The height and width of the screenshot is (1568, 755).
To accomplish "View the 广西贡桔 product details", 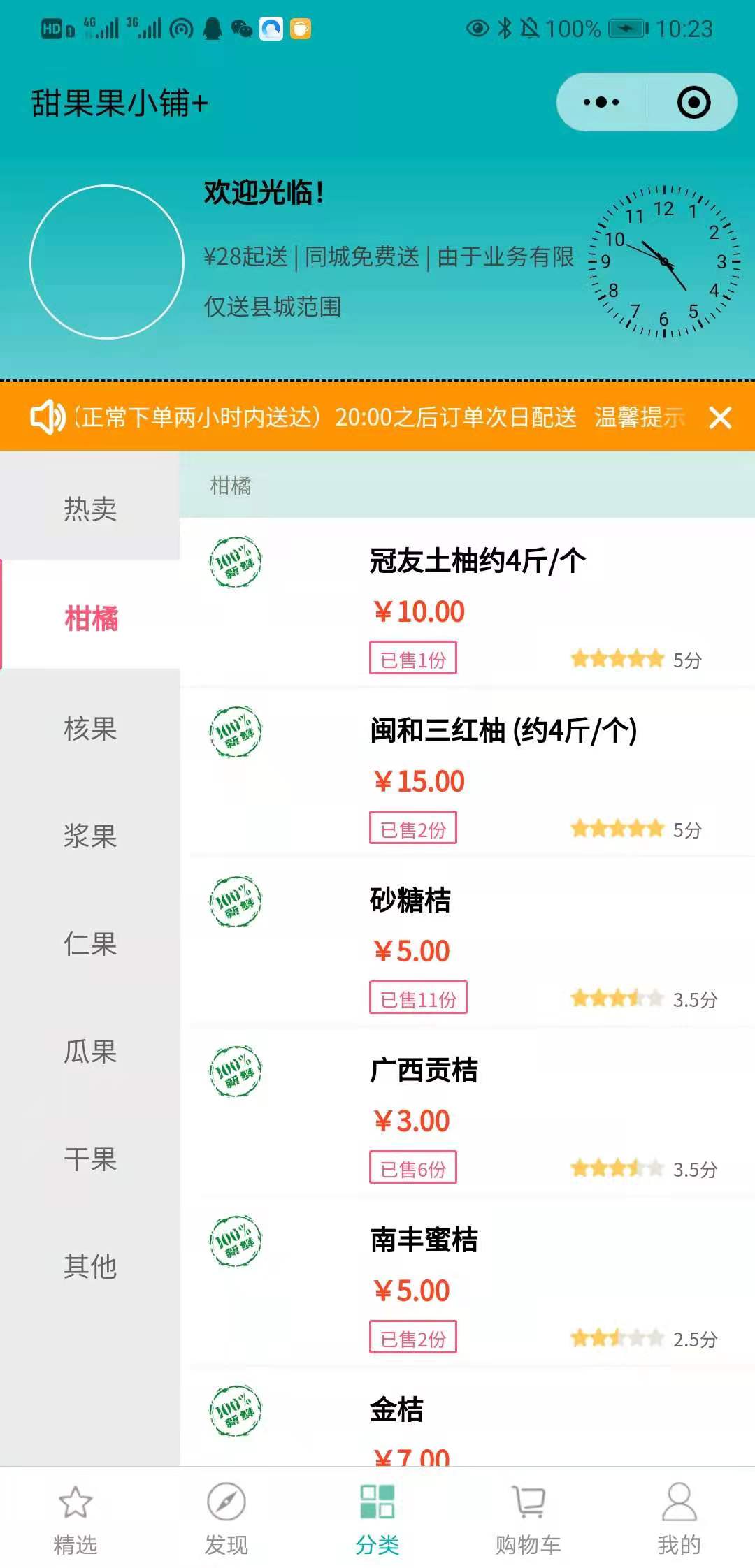I will [424, 1070].
